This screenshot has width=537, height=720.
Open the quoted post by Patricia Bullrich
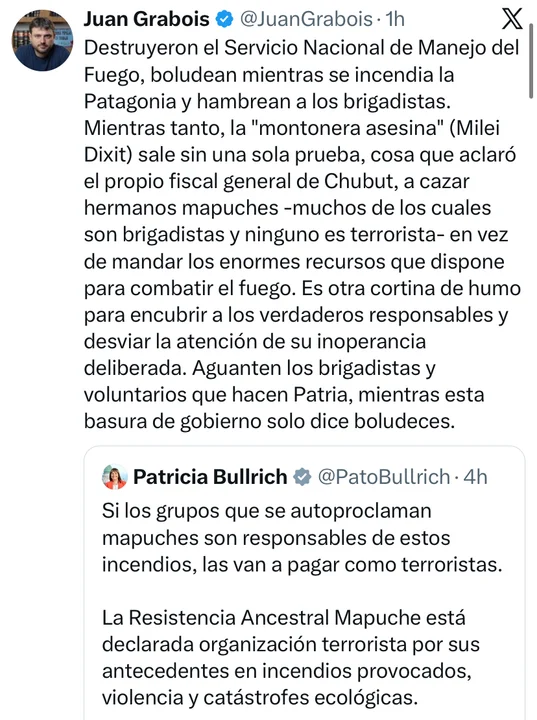click(304, 583)
